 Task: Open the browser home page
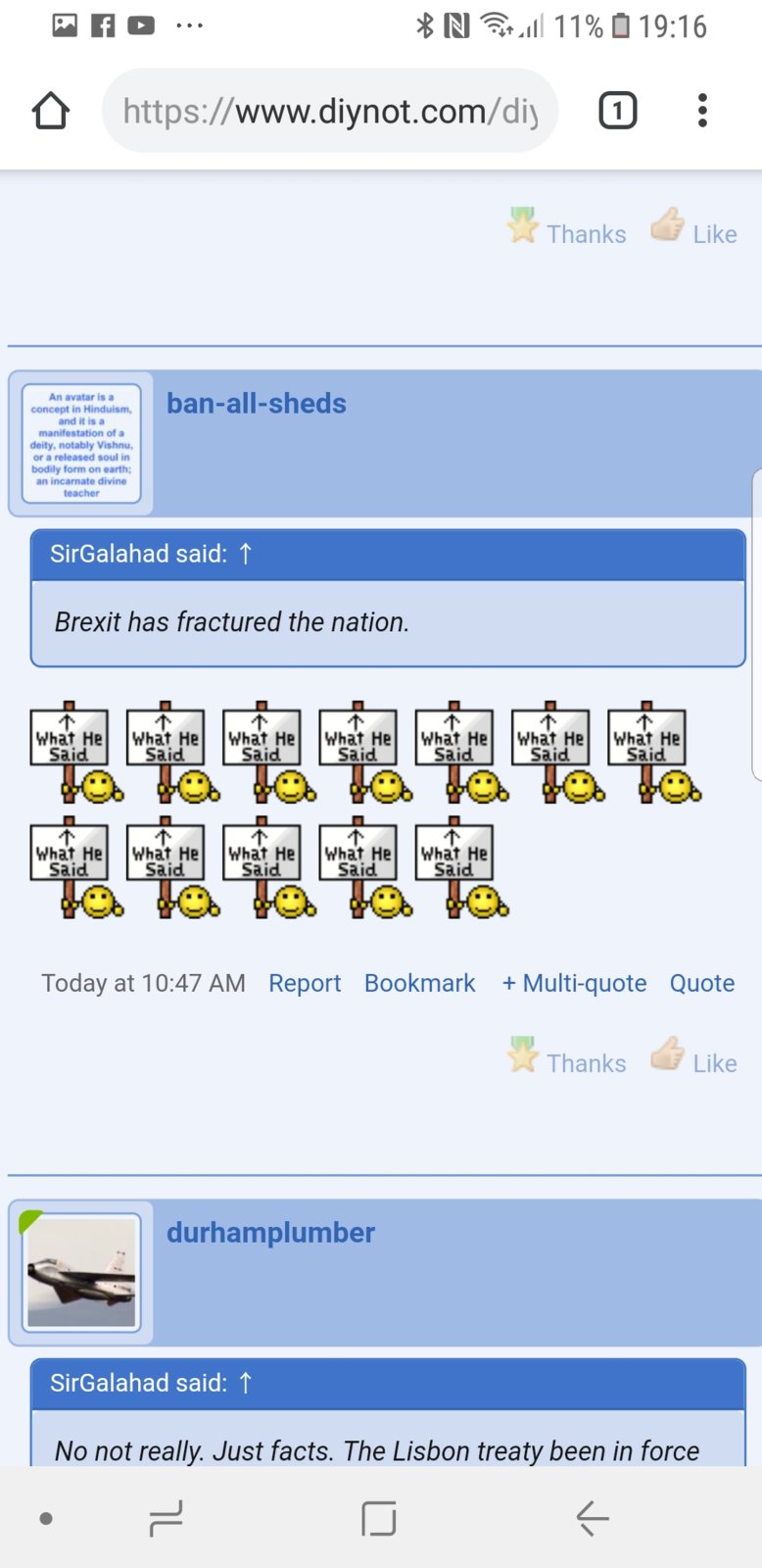[51, 111]
